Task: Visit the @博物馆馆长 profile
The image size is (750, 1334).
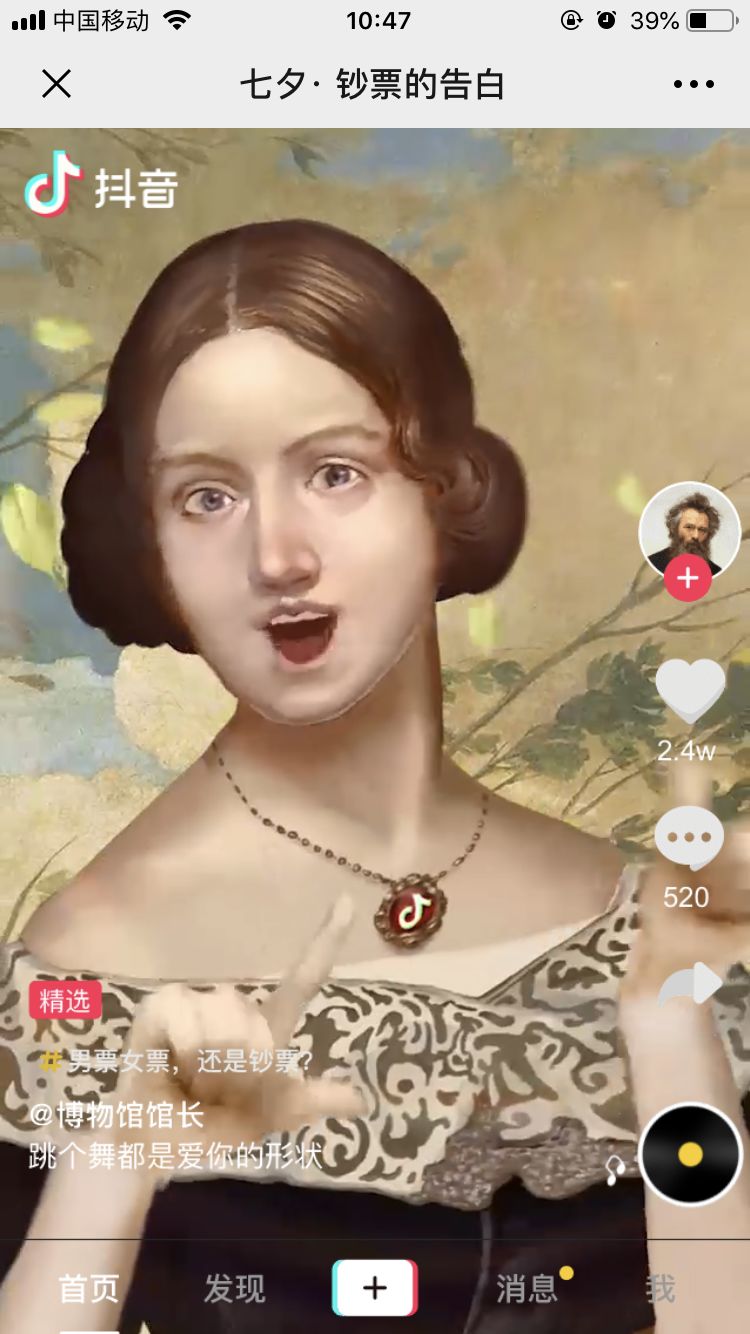Action: tap(116, 1114)
